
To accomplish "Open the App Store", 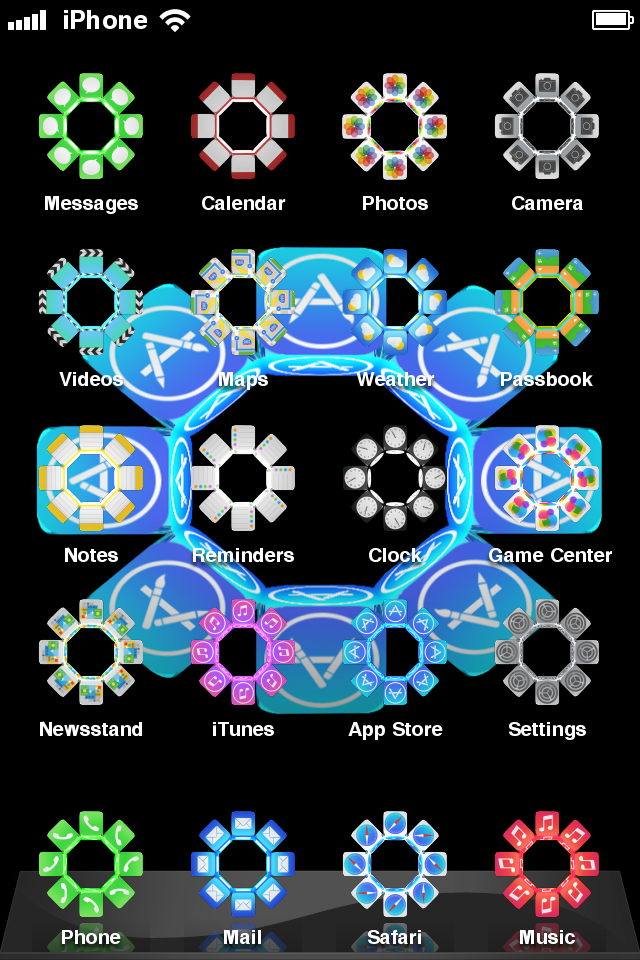I will (395, 652).
